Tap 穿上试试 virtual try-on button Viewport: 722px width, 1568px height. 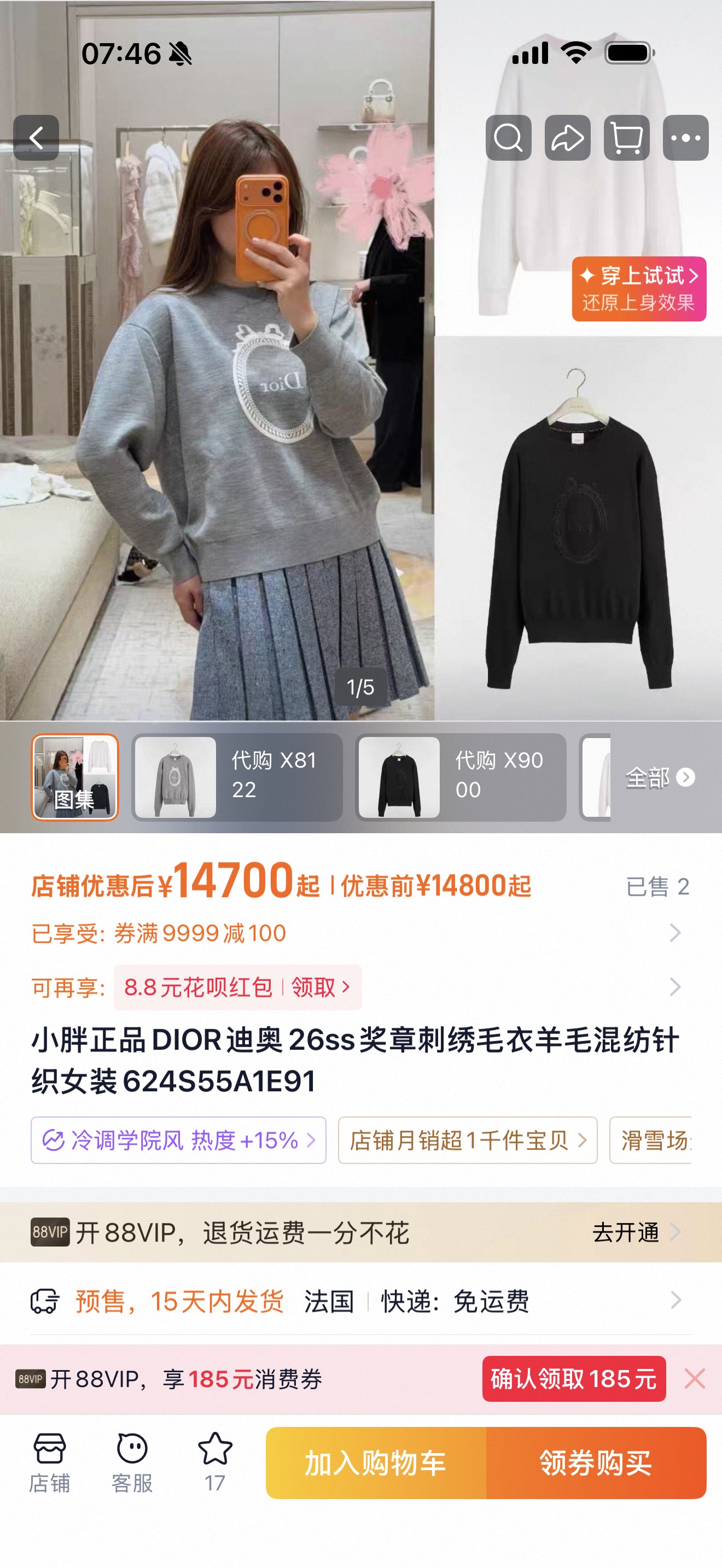(x=639, y=289)
